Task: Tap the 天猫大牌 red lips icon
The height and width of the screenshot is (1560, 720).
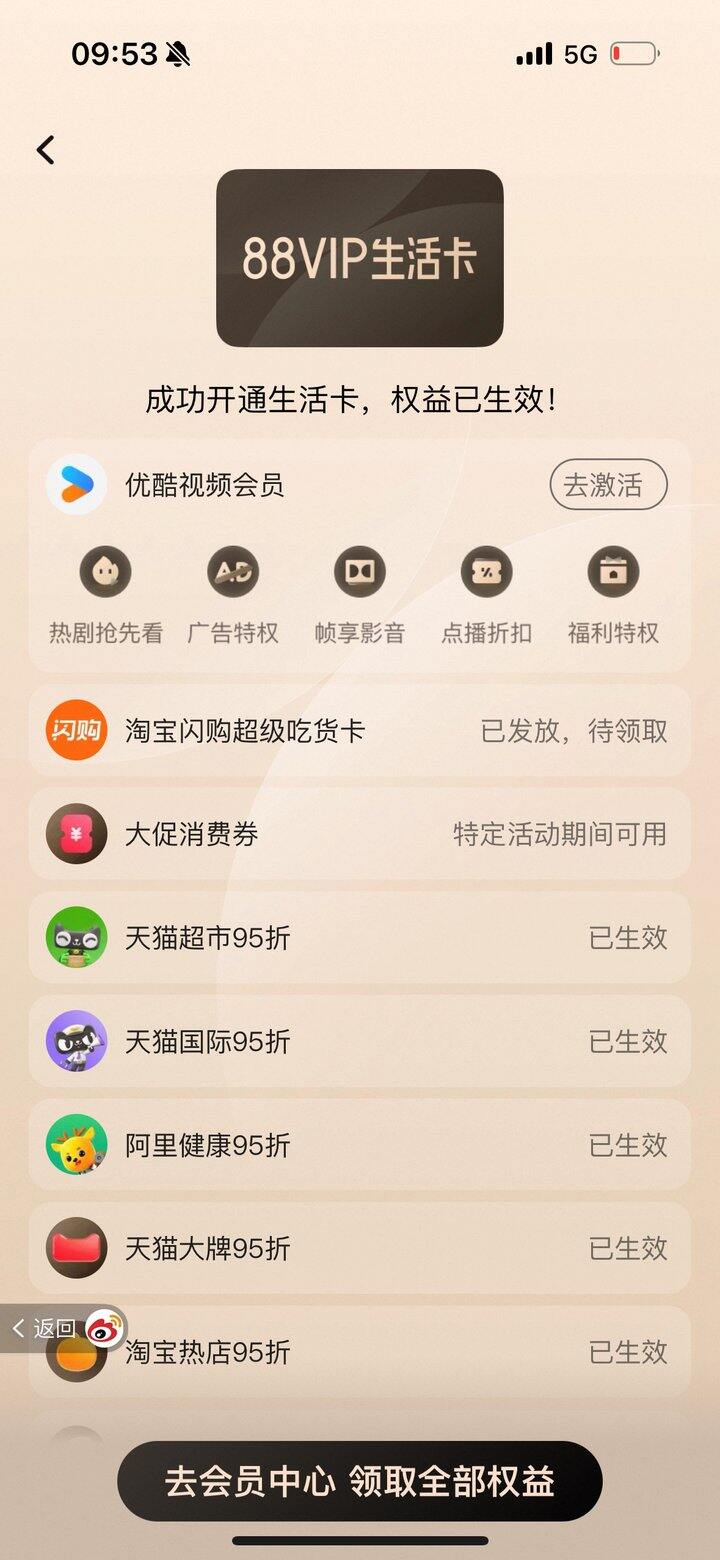Action: [76, 1249]
